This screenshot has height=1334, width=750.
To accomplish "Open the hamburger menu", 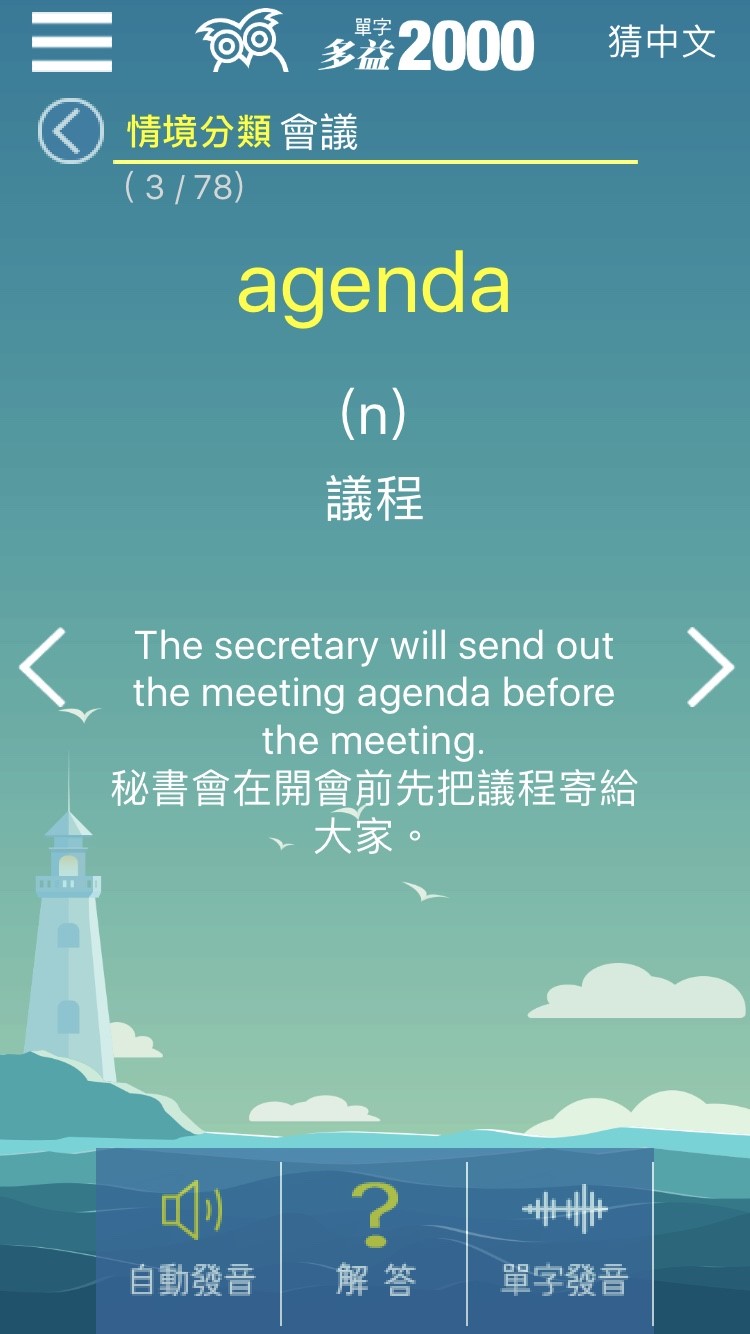I will click(x=72, y=42).
